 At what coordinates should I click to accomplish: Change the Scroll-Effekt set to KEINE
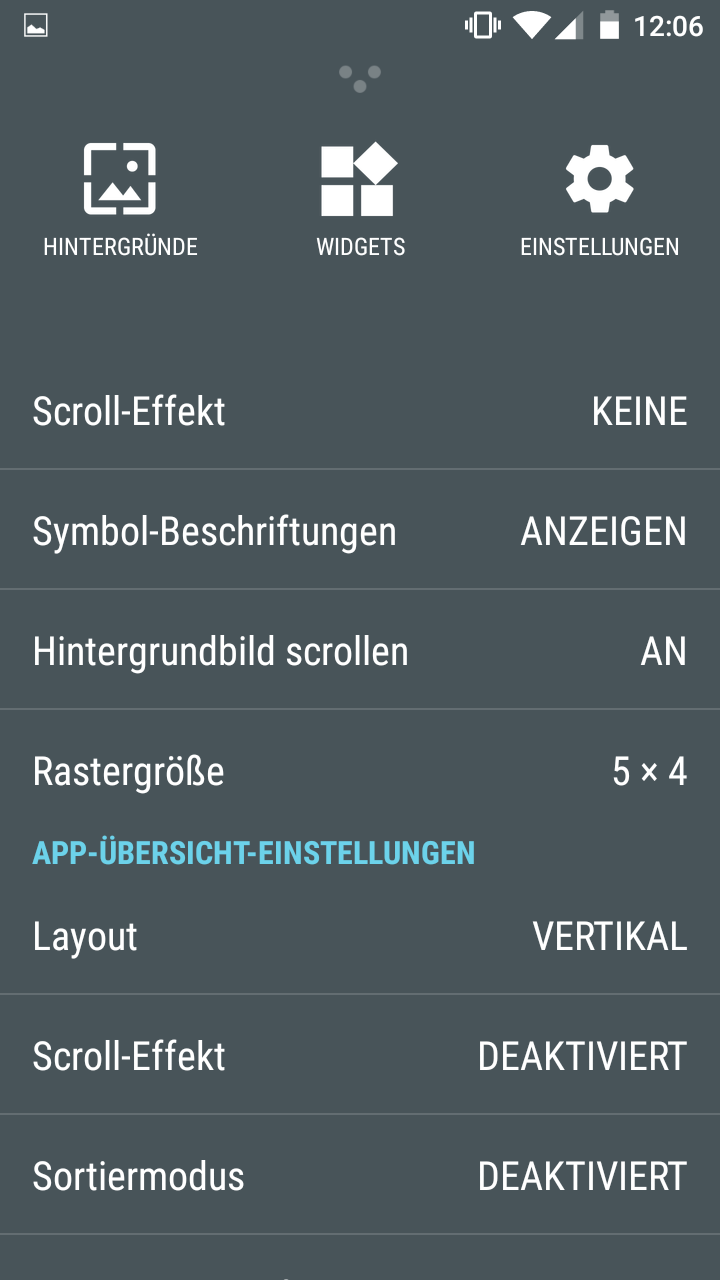[x=360, y=411]
